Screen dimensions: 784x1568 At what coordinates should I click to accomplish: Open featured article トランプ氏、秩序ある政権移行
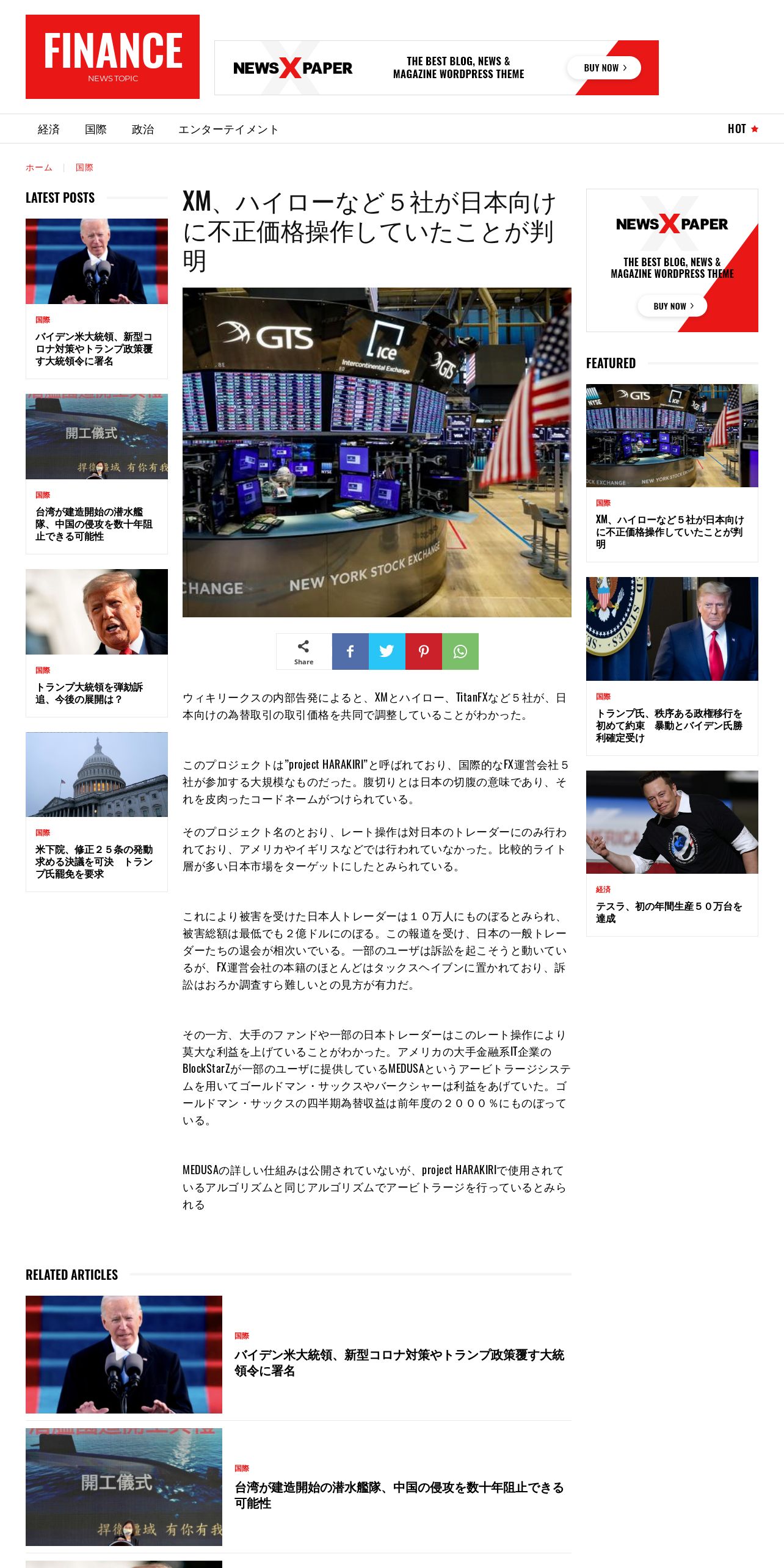(669, 725)
